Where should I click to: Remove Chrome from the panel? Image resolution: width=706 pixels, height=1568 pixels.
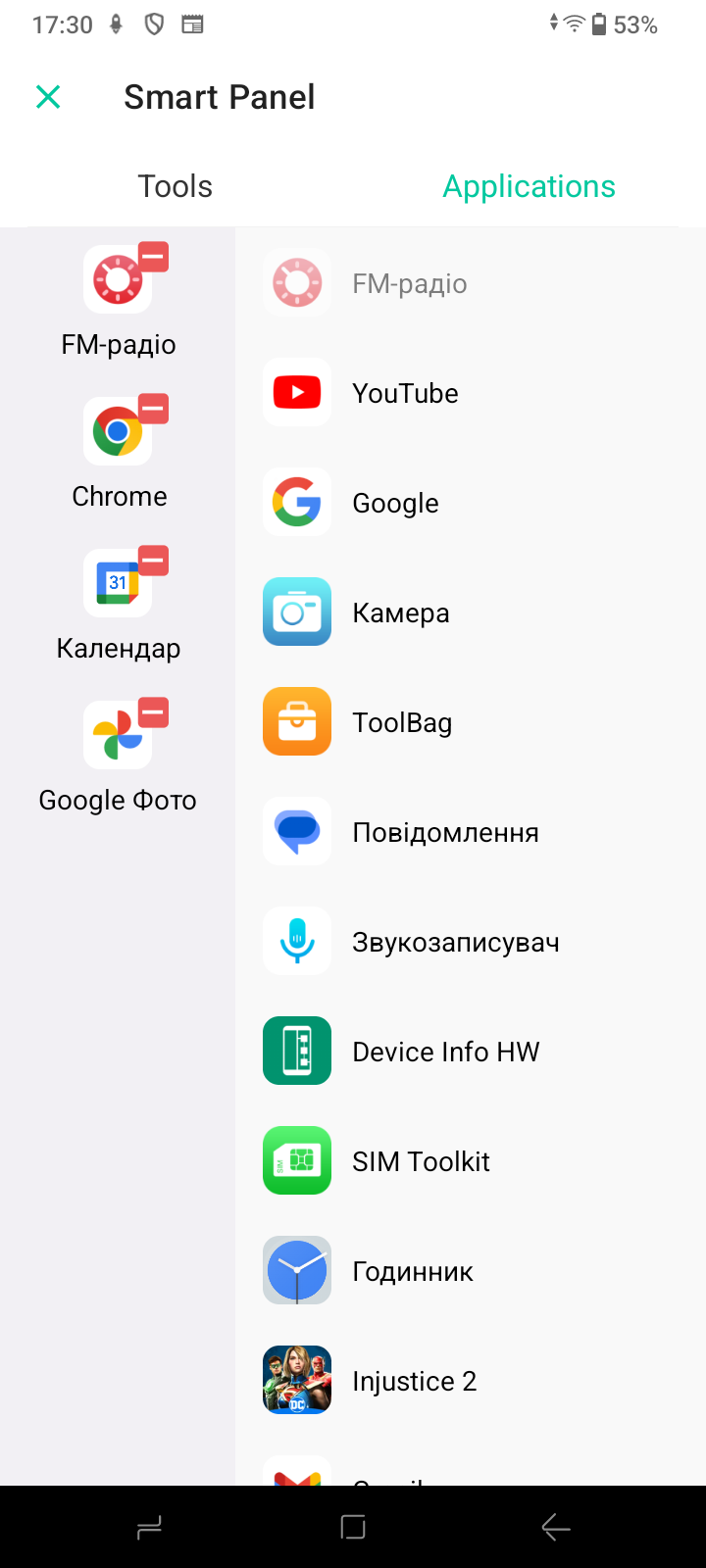[x=153, y=409]
